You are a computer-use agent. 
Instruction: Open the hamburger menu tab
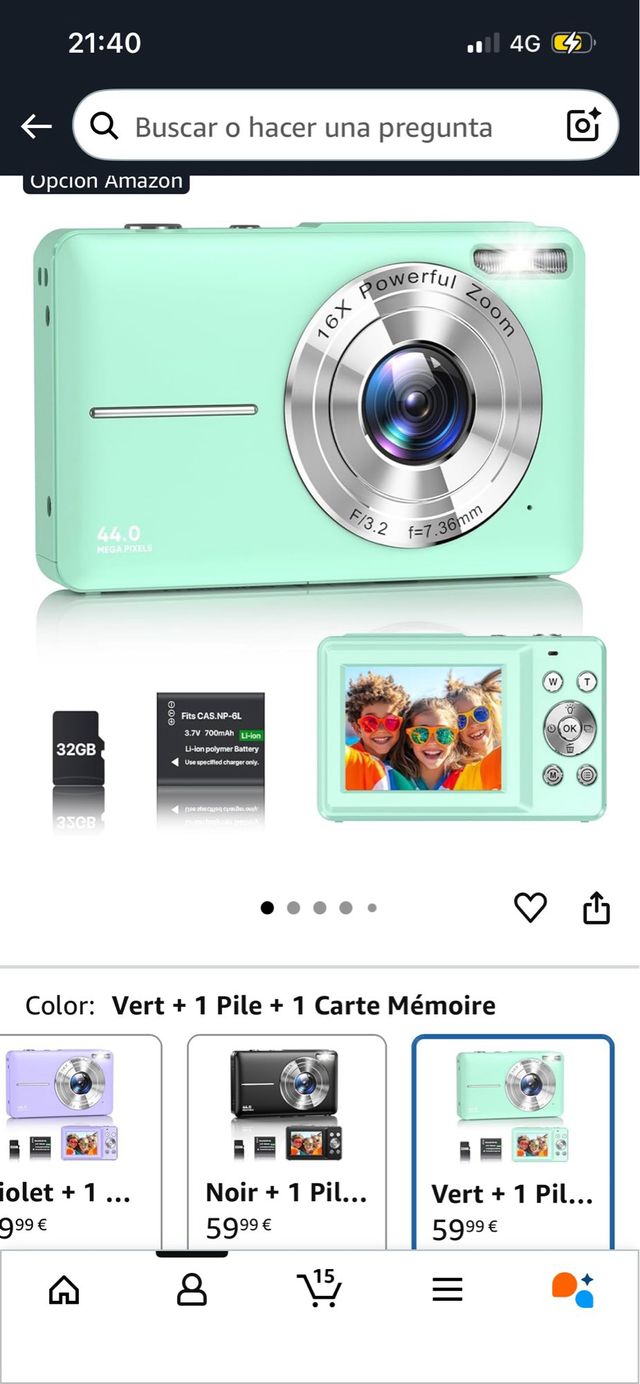(447, 1291)
